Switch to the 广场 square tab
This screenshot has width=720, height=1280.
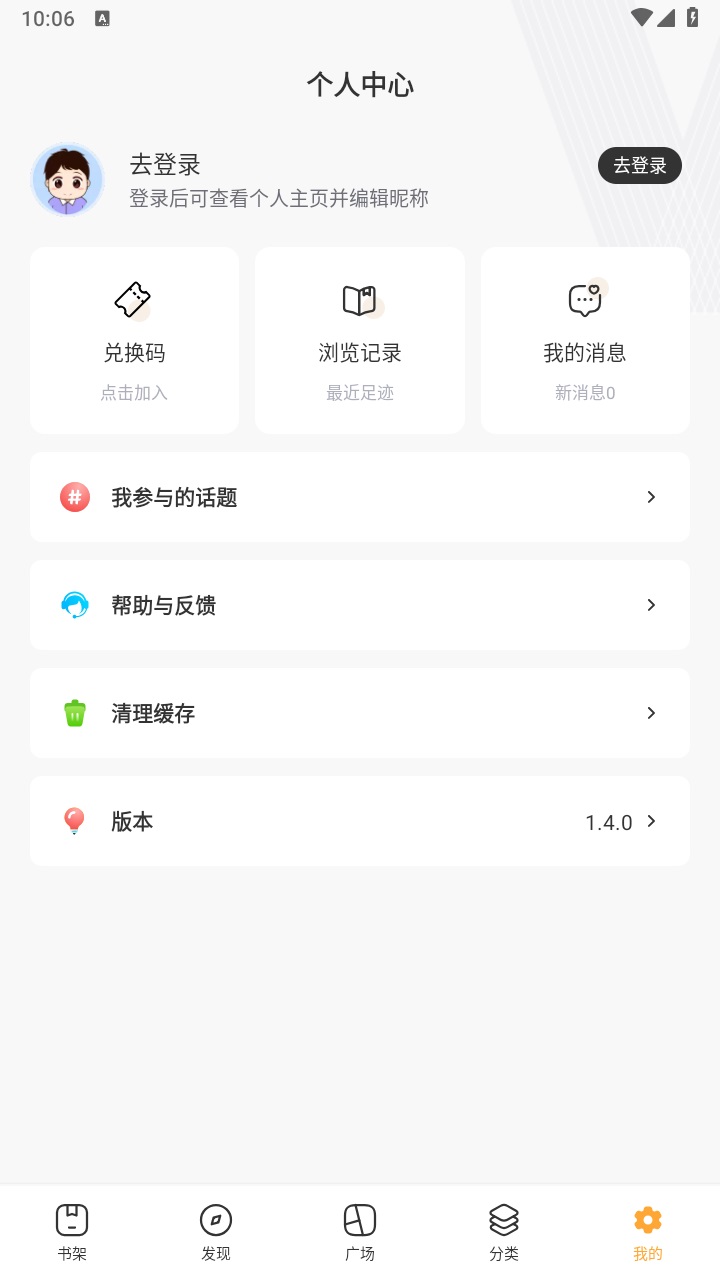(x=359, y=1228)
